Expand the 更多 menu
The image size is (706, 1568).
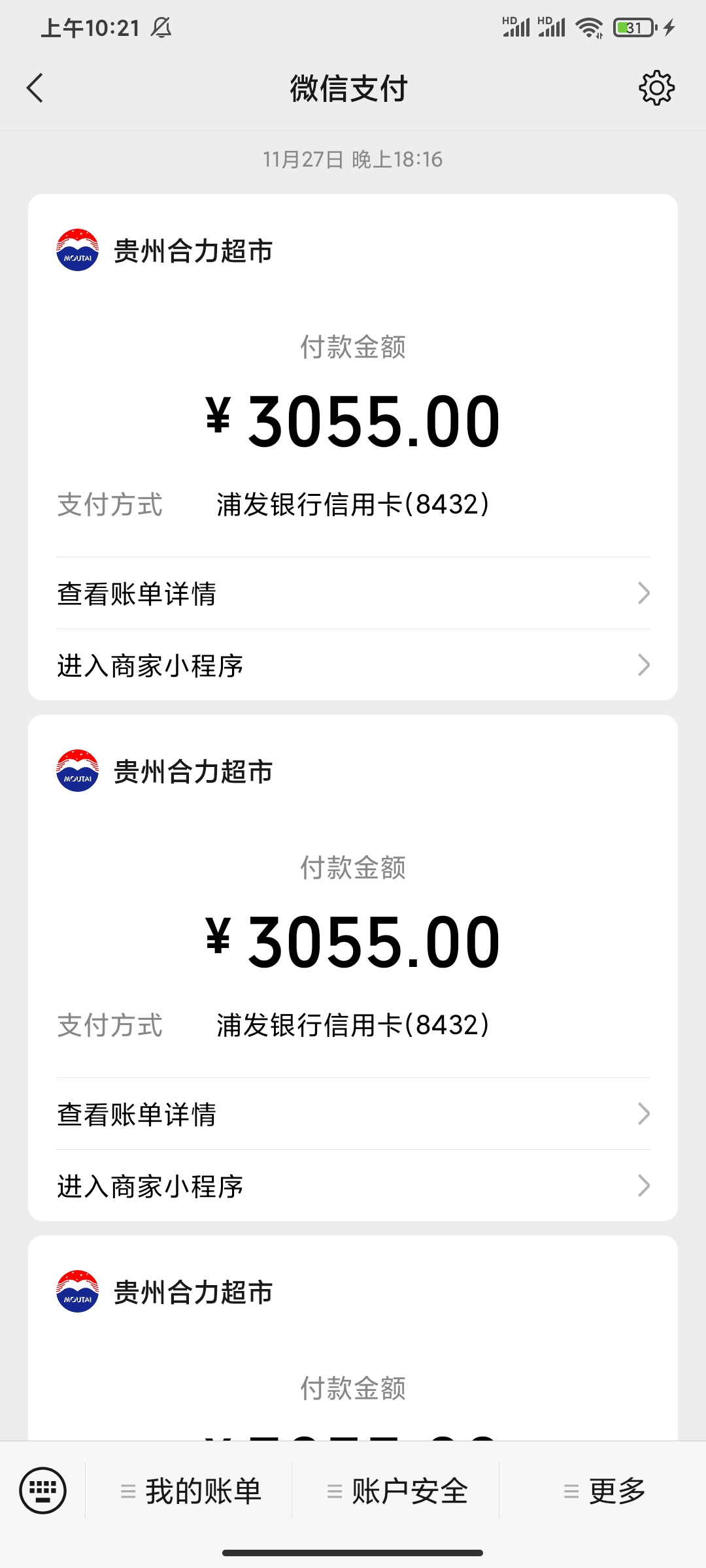pos(604,1491)
